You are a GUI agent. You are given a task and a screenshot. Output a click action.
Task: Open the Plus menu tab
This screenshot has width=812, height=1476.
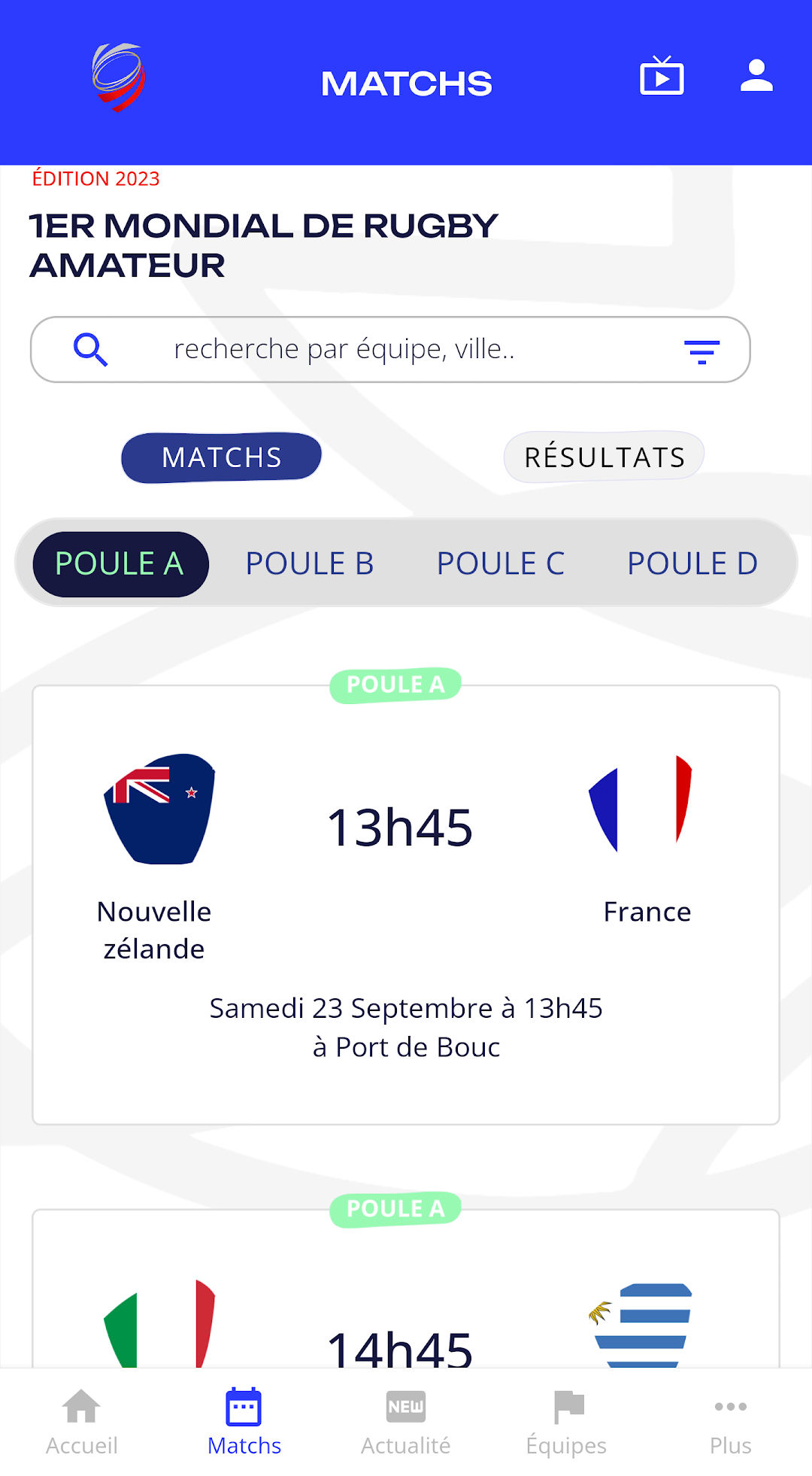731,1423
